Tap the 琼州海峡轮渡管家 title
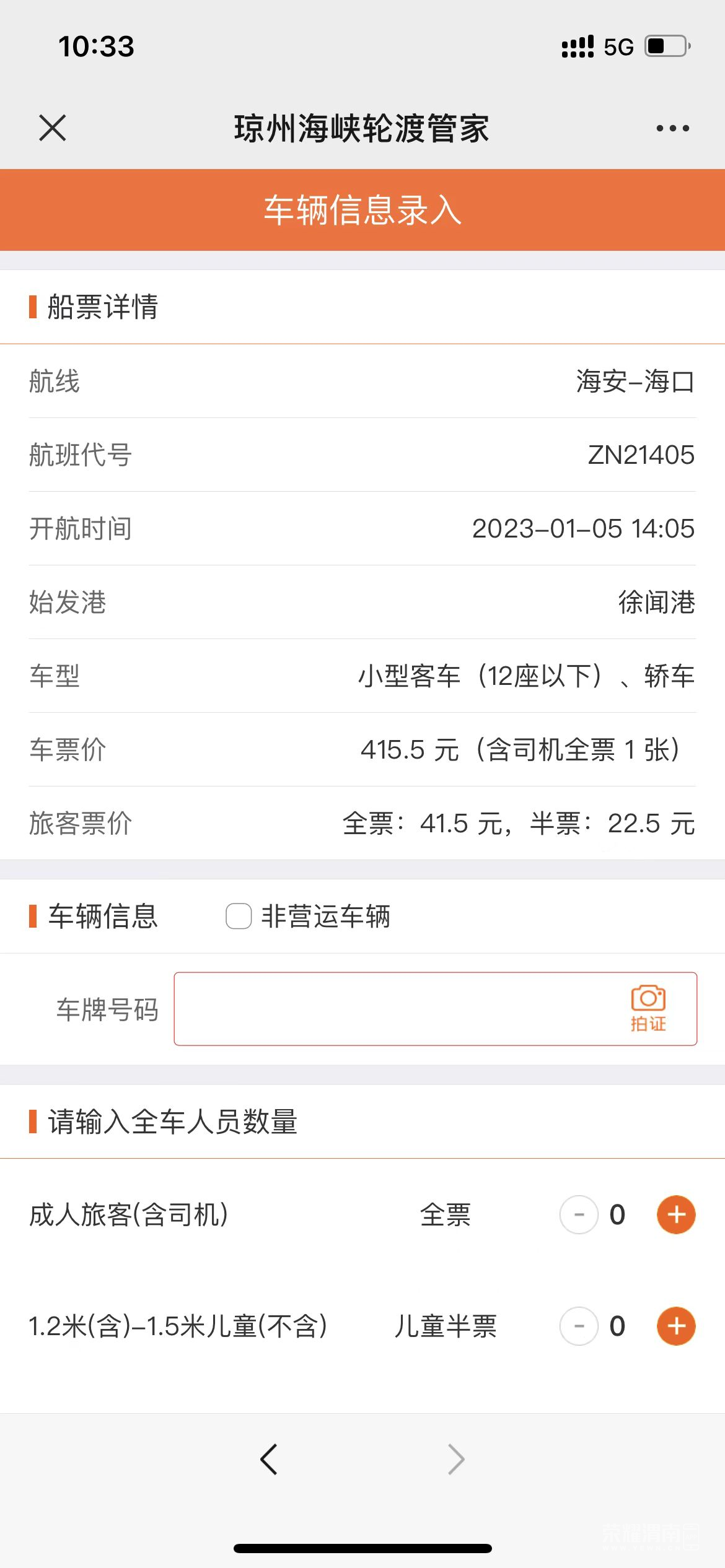 [362, 129]
